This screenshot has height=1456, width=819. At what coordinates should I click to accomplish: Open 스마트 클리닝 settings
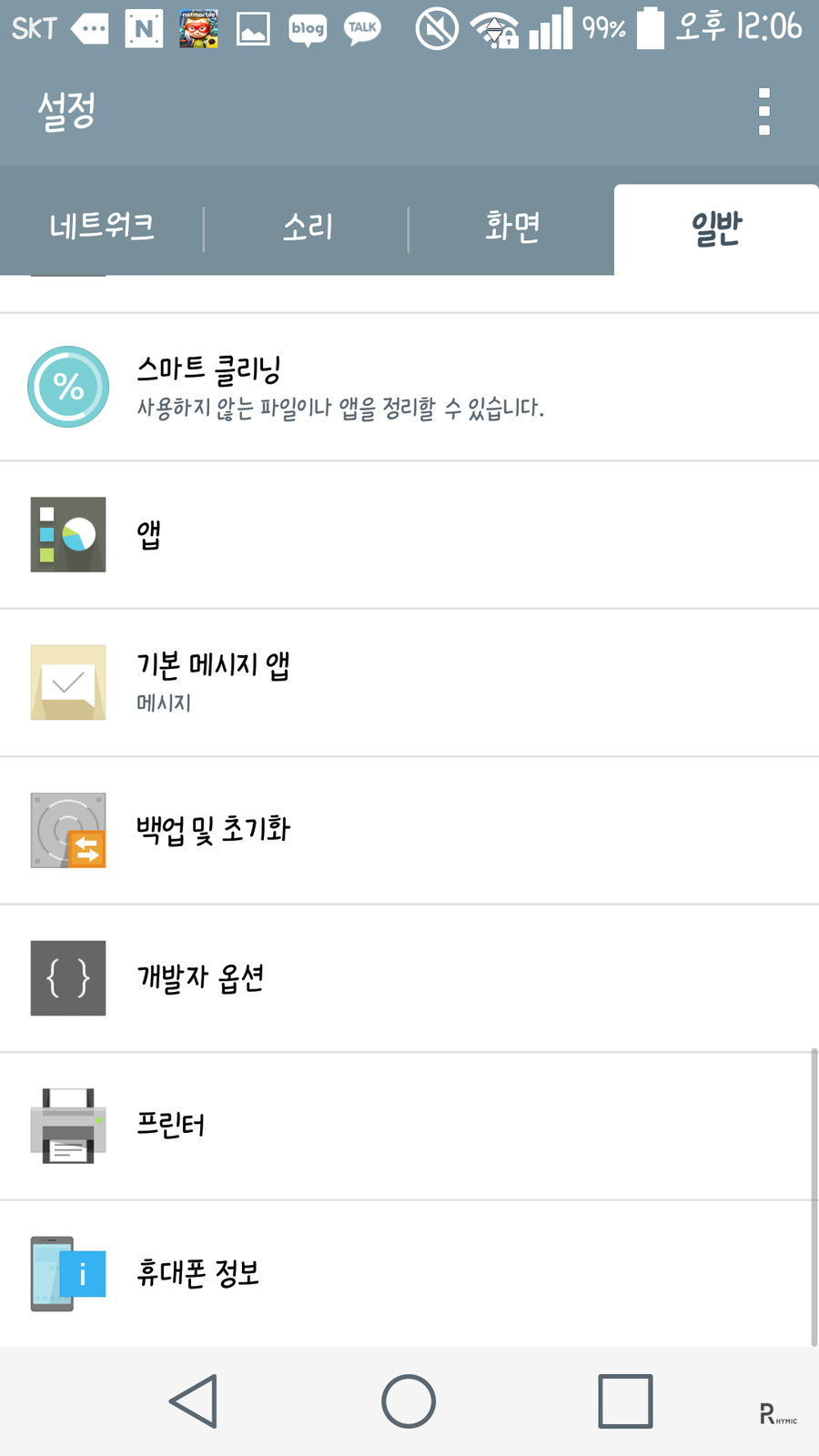click(409, 387)
